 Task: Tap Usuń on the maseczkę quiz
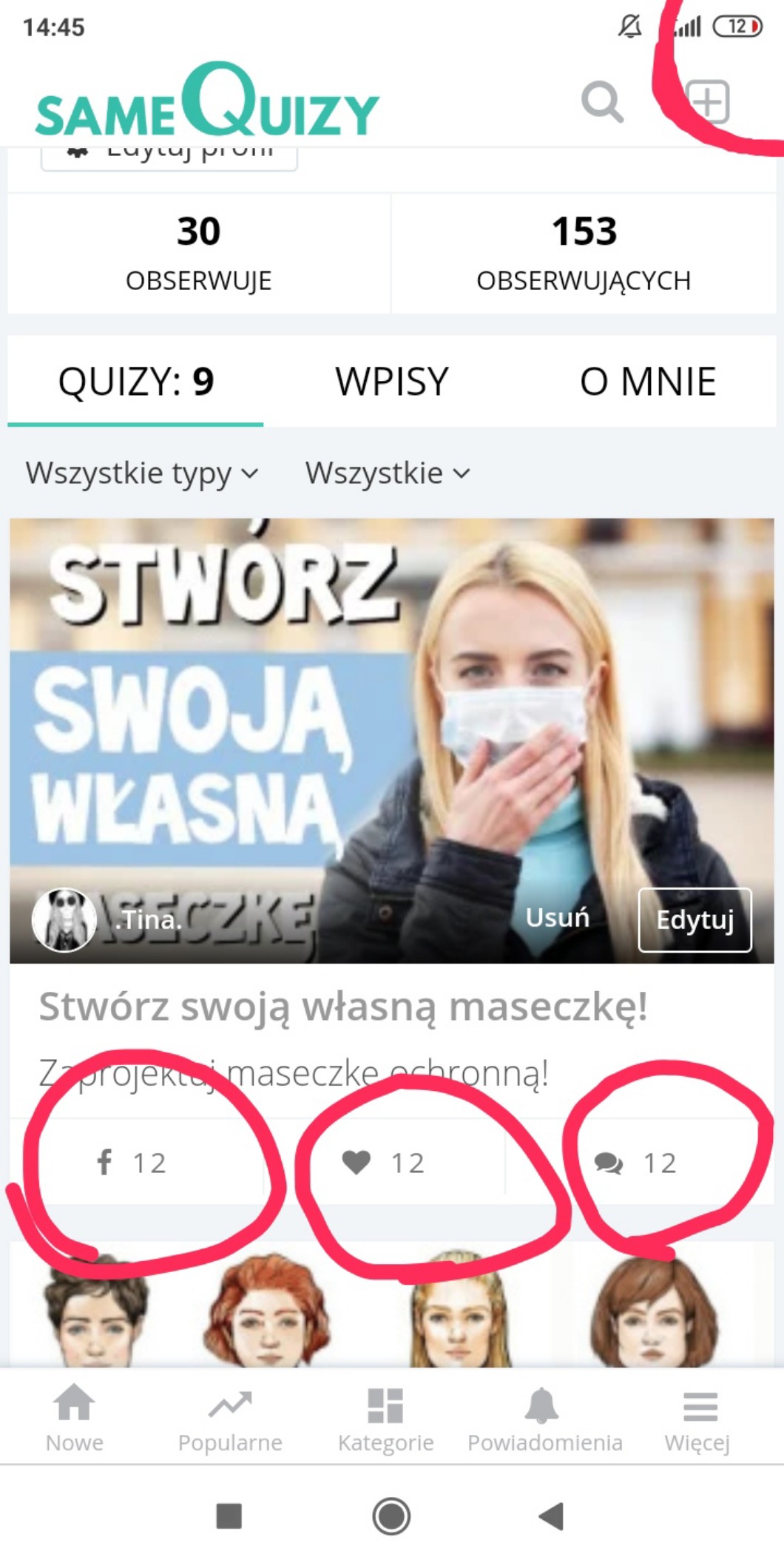pos(557,918)
